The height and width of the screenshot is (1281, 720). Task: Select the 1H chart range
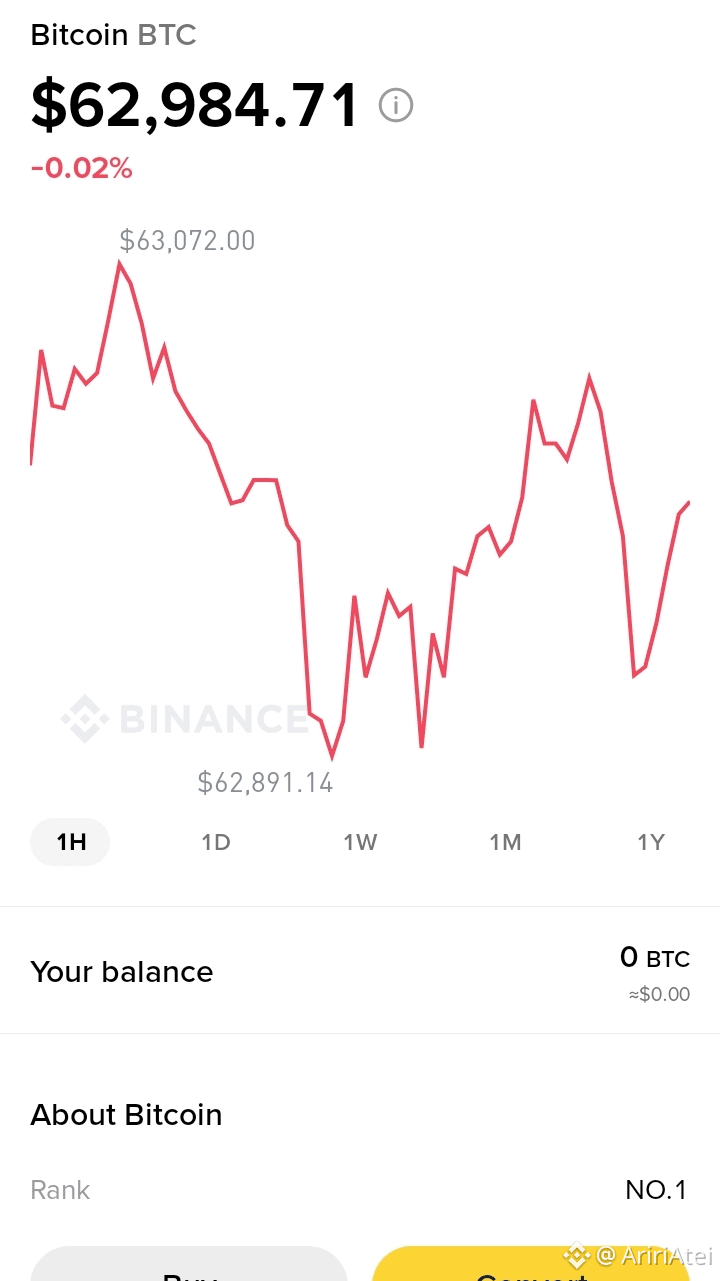click(71, 842)
